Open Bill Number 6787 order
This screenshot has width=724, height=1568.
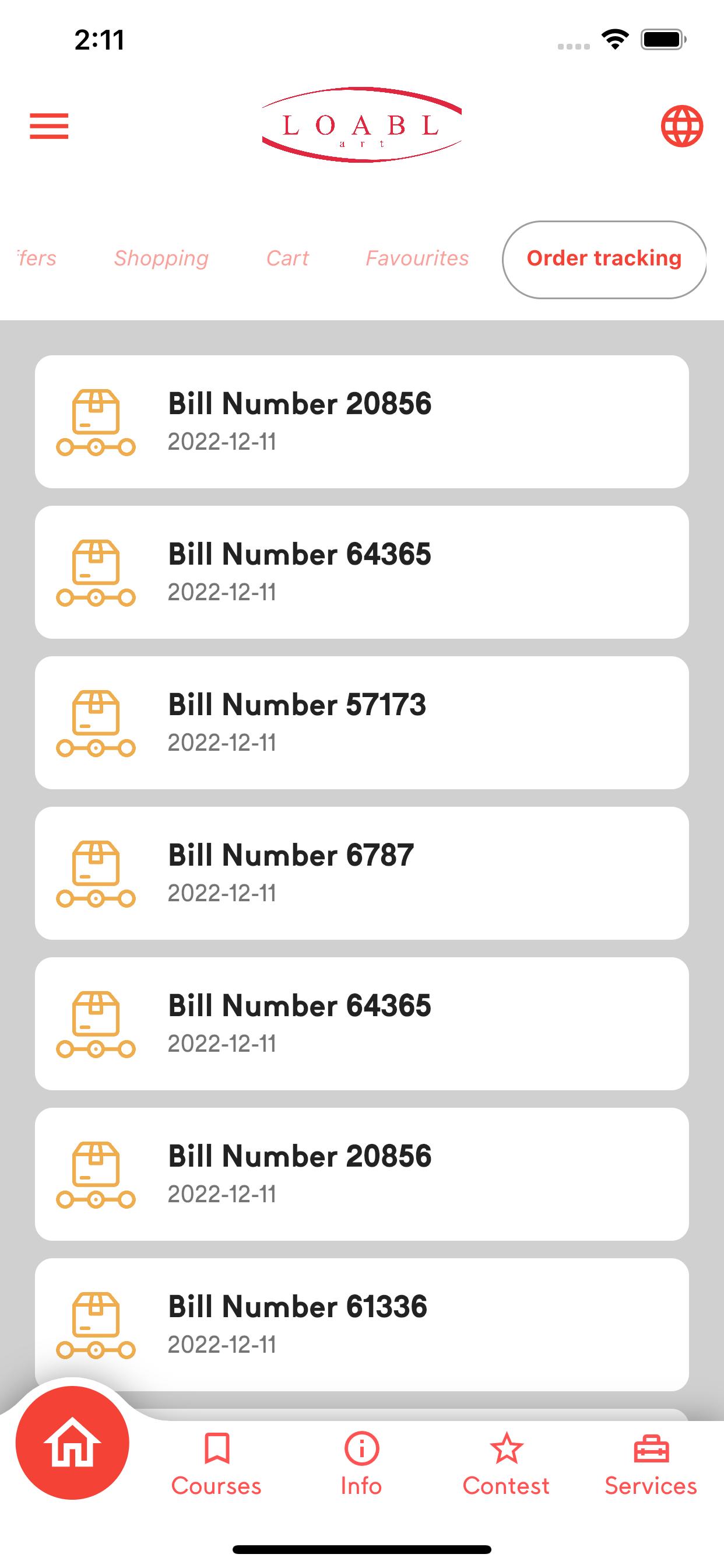pyautogui.click(x=362, y=873)
